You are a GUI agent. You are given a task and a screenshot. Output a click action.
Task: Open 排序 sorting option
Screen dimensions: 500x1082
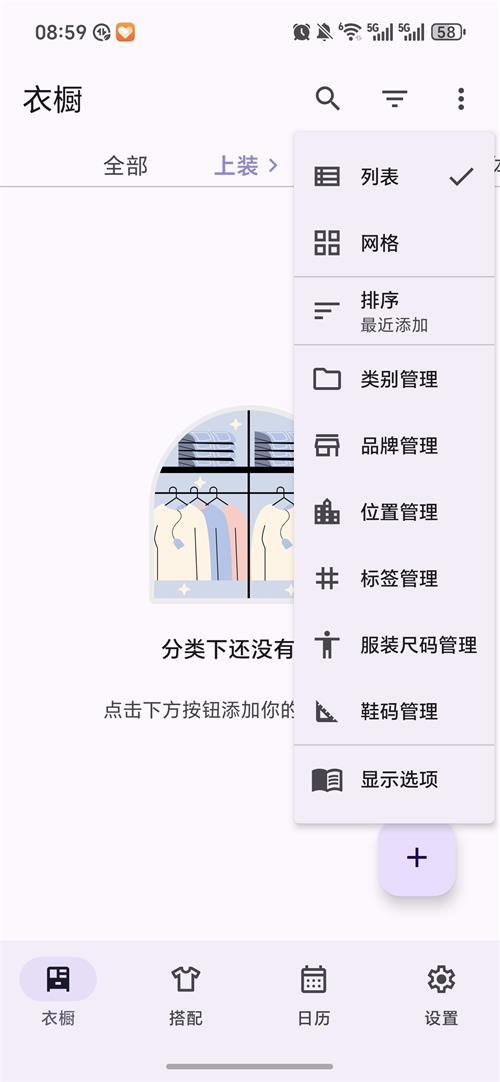(x=394, y=311)
